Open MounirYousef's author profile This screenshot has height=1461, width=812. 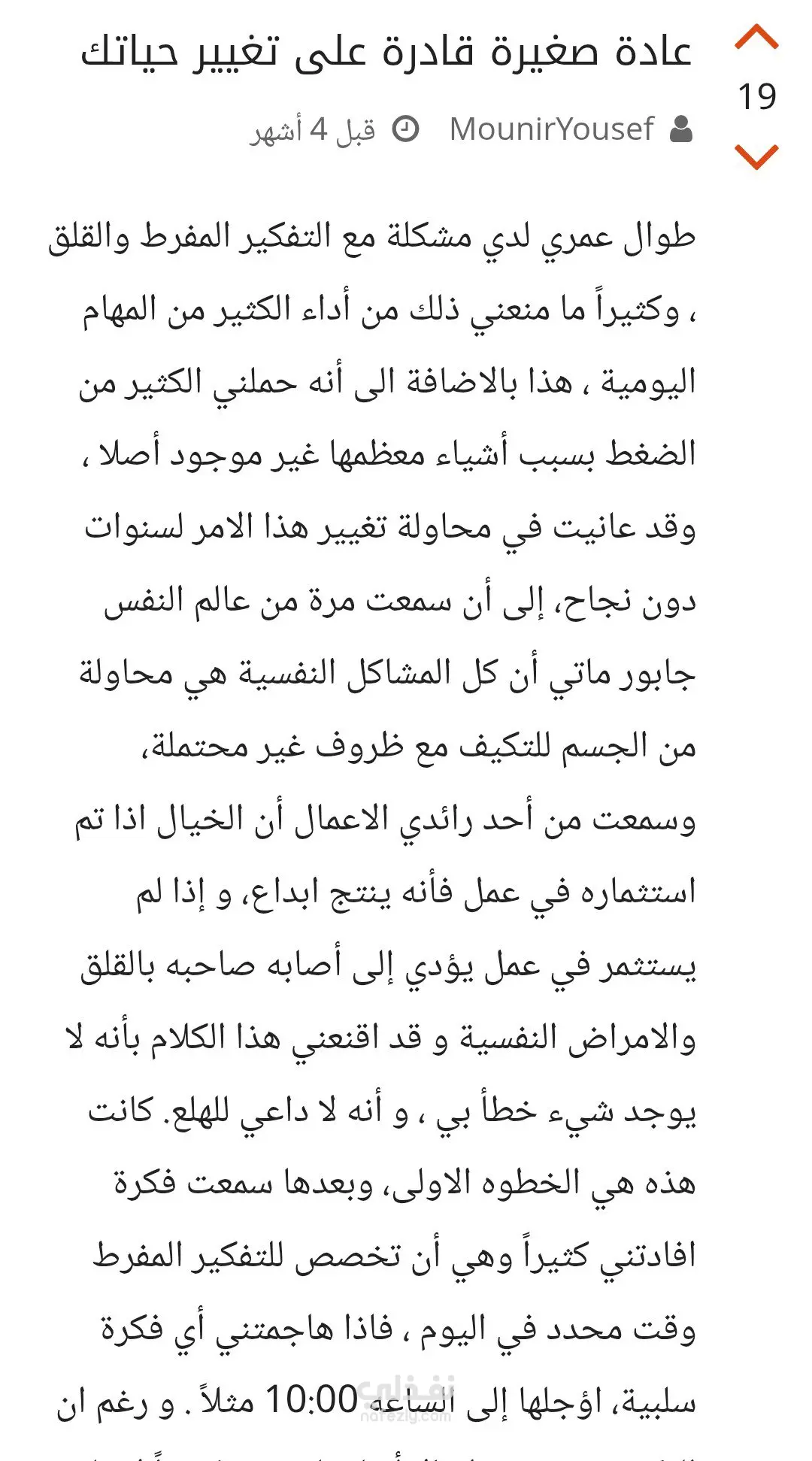click(x=552, y=129)
